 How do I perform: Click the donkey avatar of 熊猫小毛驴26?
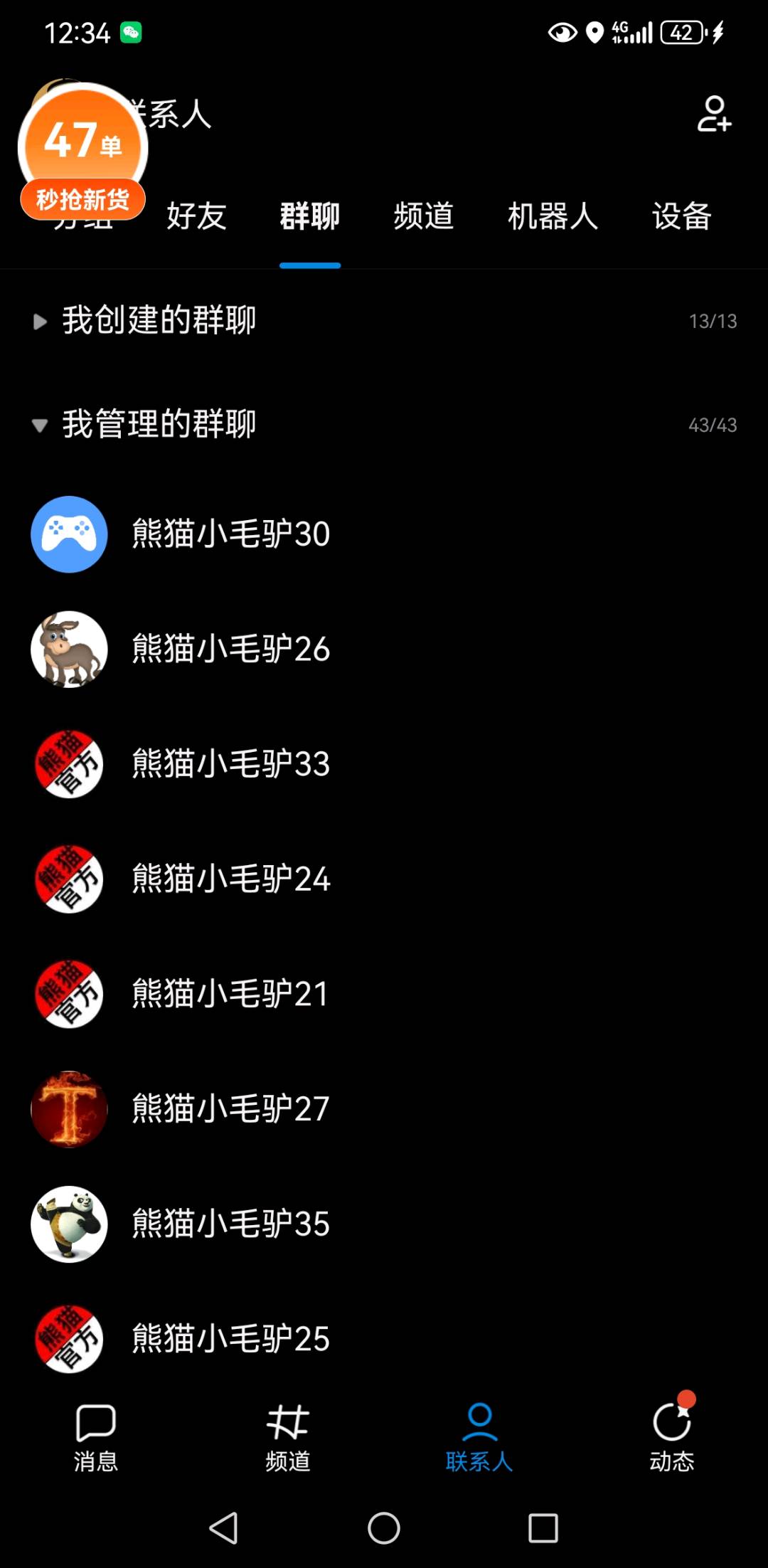(x=69, y=649)
